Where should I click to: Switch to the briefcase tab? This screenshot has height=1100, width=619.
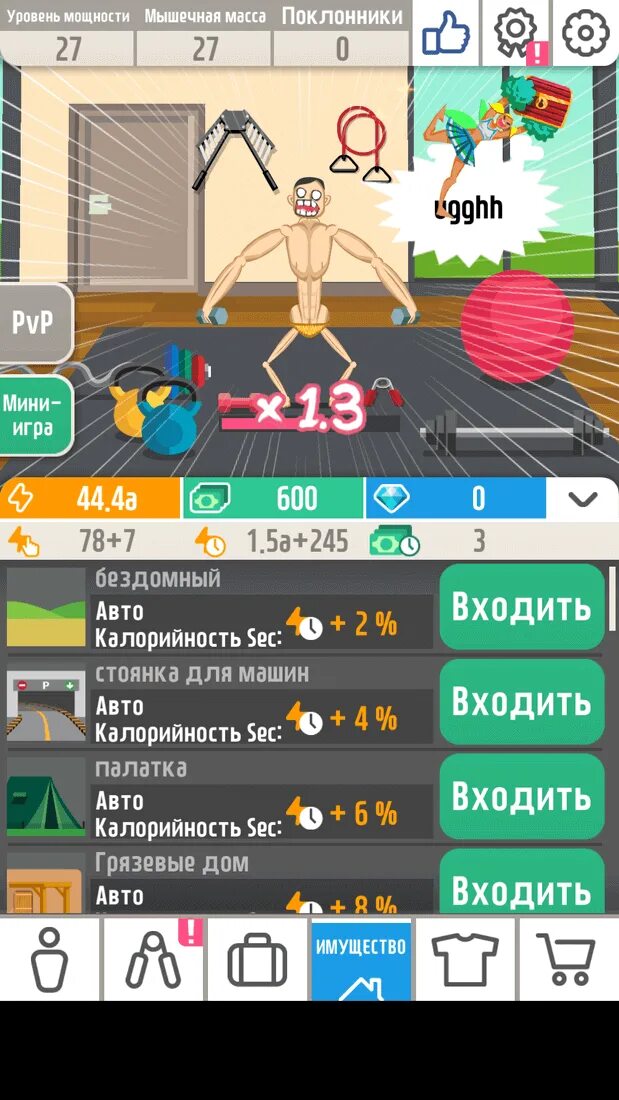(x=258, y=958)
